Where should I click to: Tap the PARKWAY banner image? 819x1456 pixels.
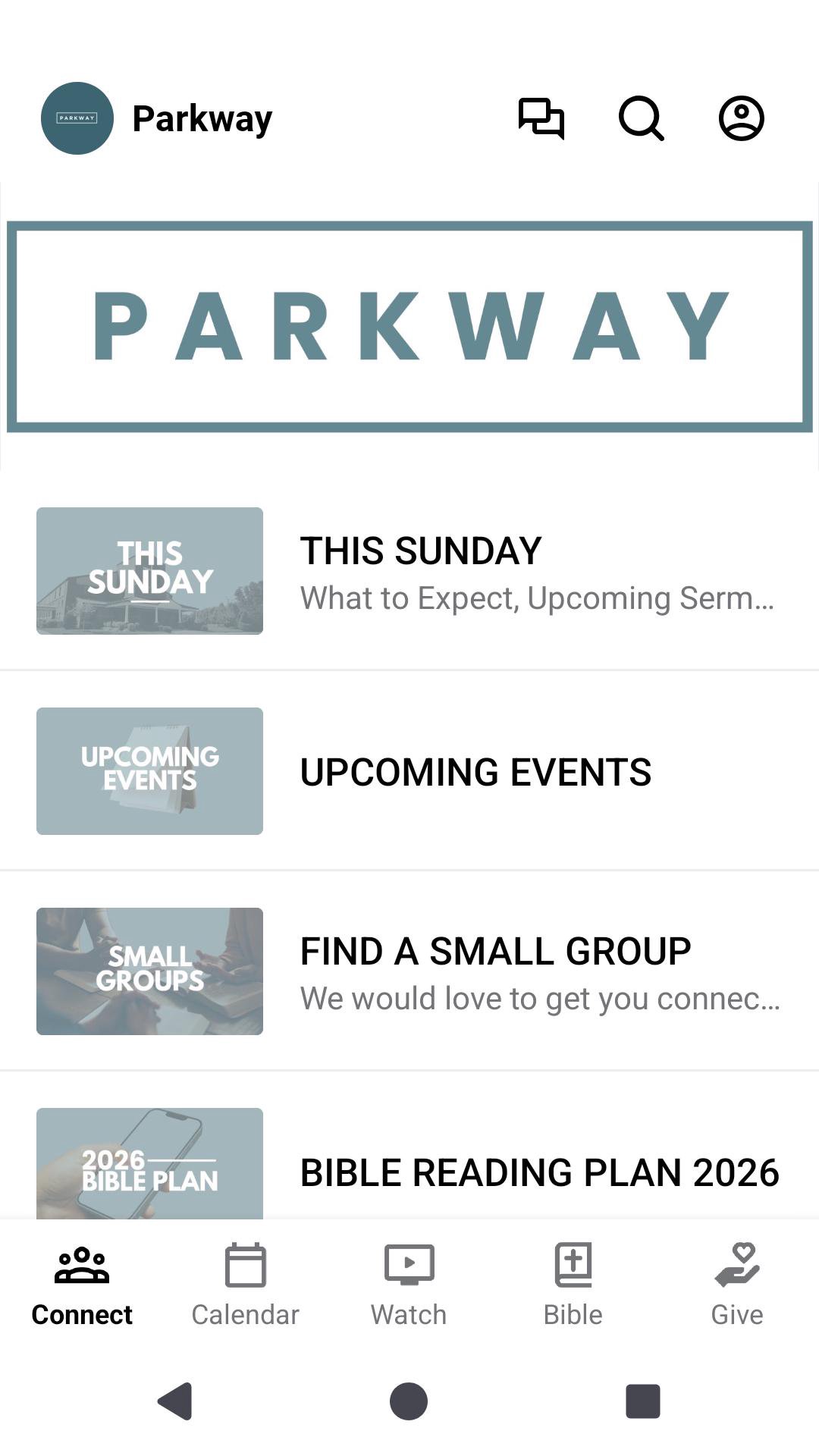point(409,327)
